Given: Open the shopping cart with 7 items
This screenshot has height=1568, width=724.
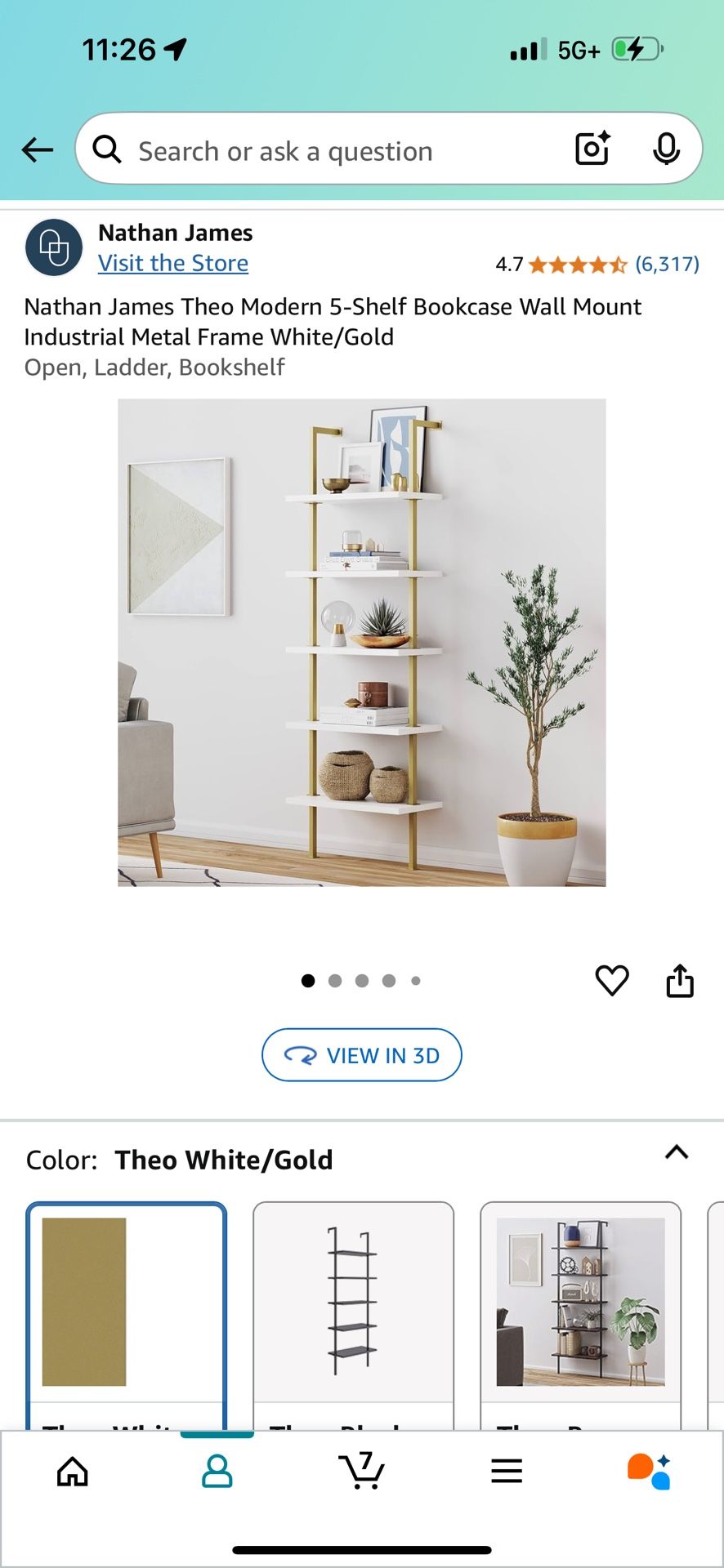Looking at the screenshot, I should click(x=361, y=1472).
